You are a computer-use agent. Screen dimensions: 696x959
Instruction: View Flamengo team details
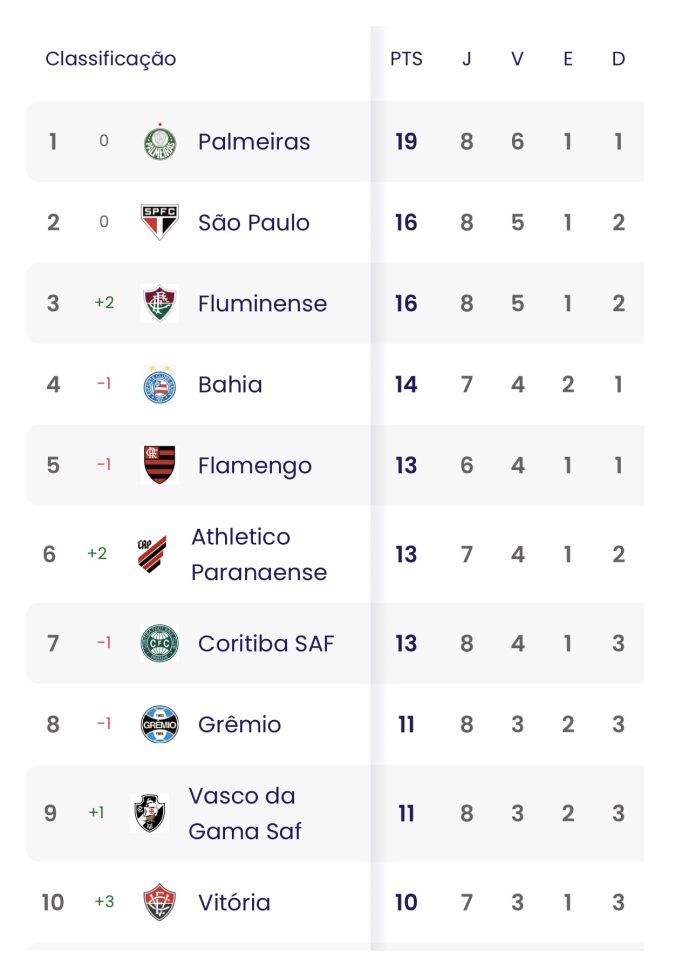[254, 466]
